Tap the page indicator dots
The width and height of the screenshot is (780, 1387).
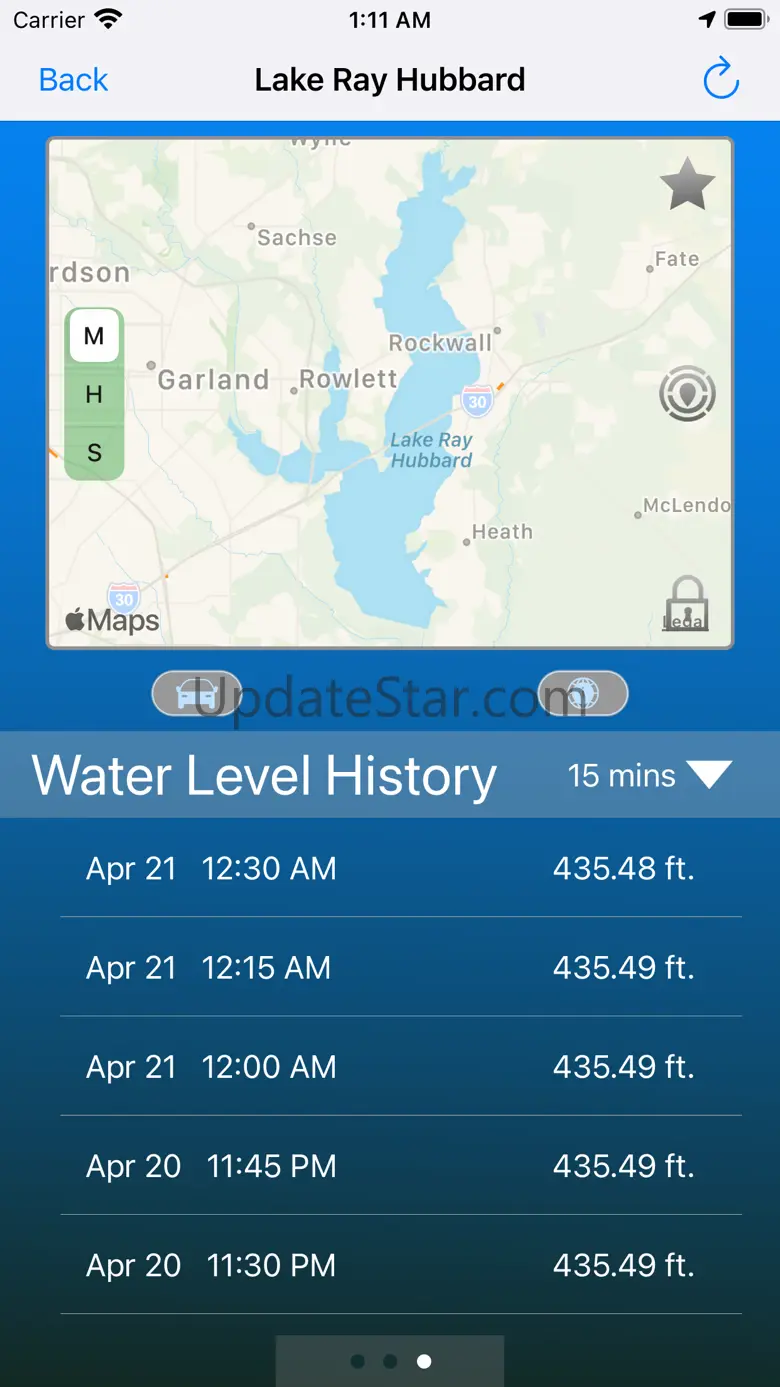click(x=390, y=1361)
